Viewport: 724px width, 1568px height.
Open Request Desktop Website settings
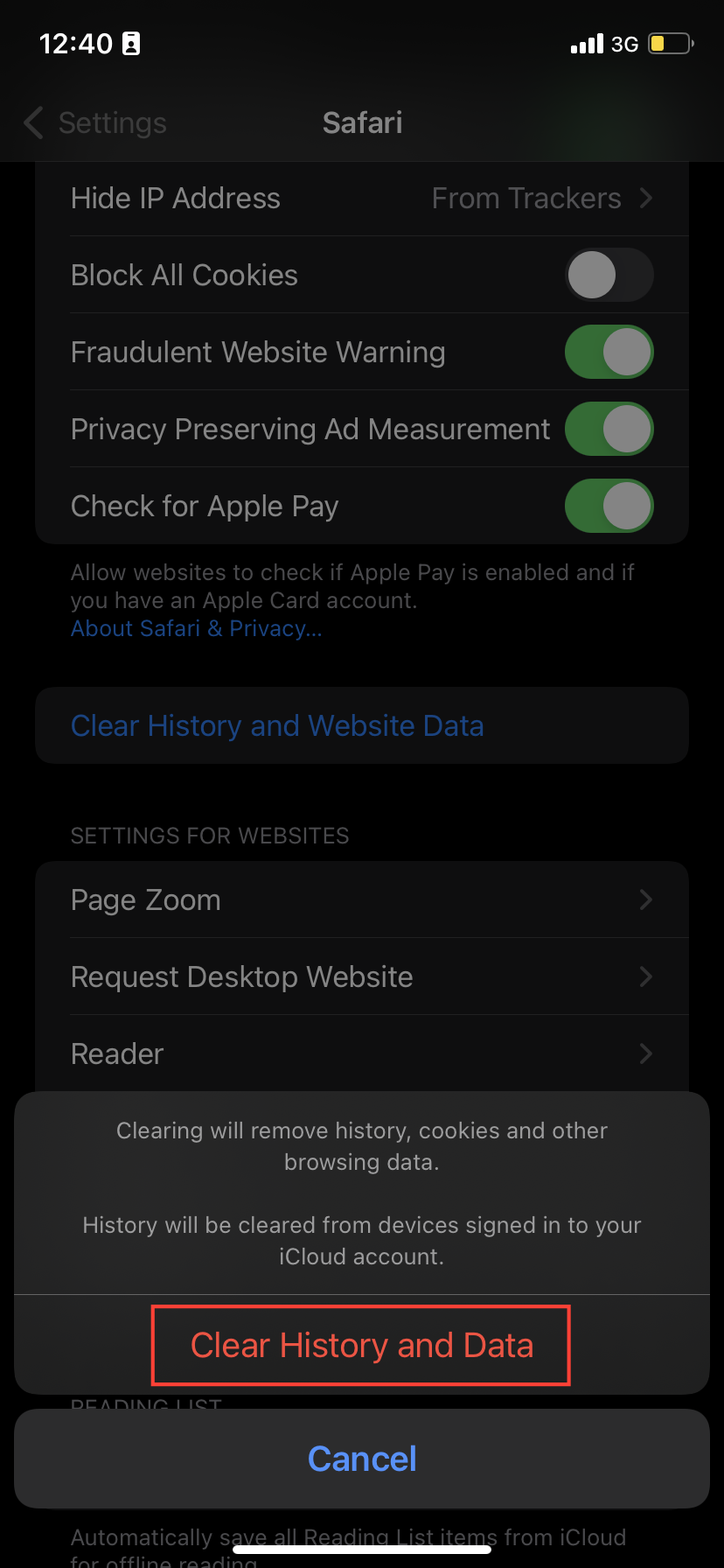tap(362, 976)
